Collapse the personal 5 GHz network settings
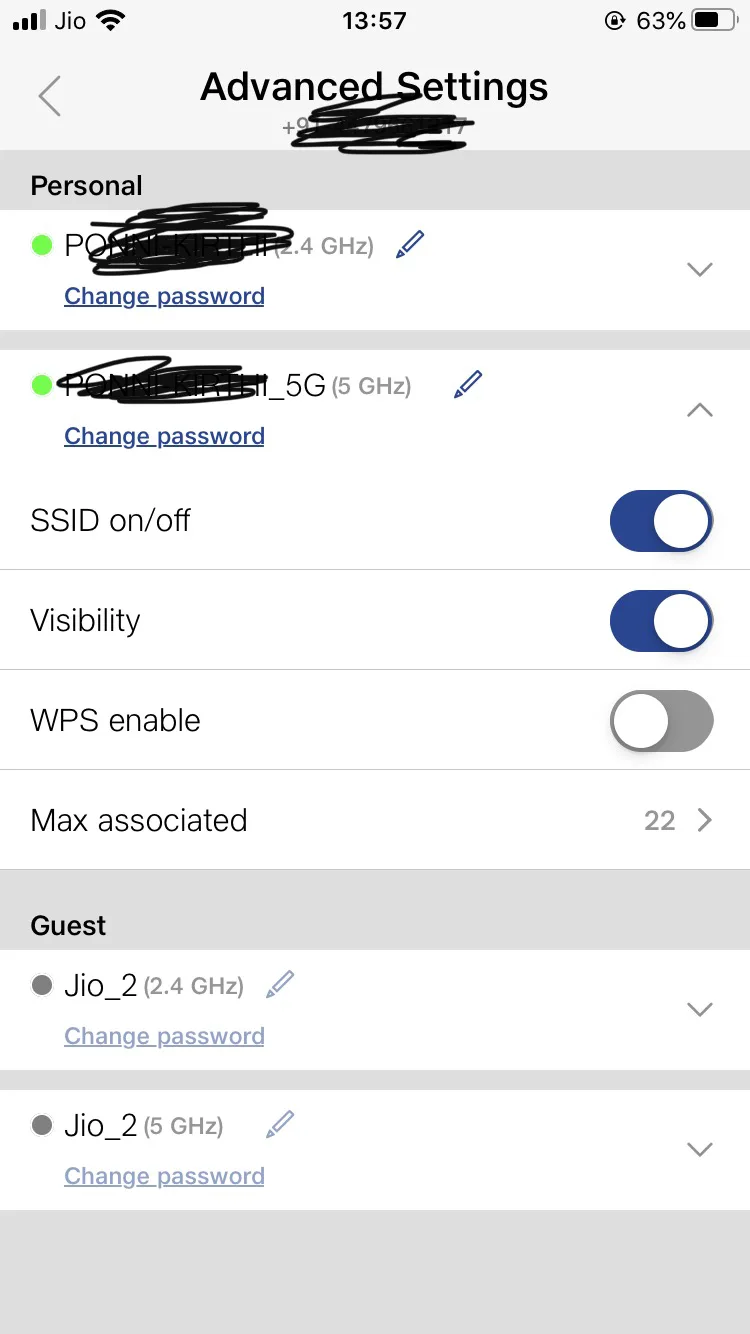This screenshot has height=1334, width=750. (x=700, y=410)
